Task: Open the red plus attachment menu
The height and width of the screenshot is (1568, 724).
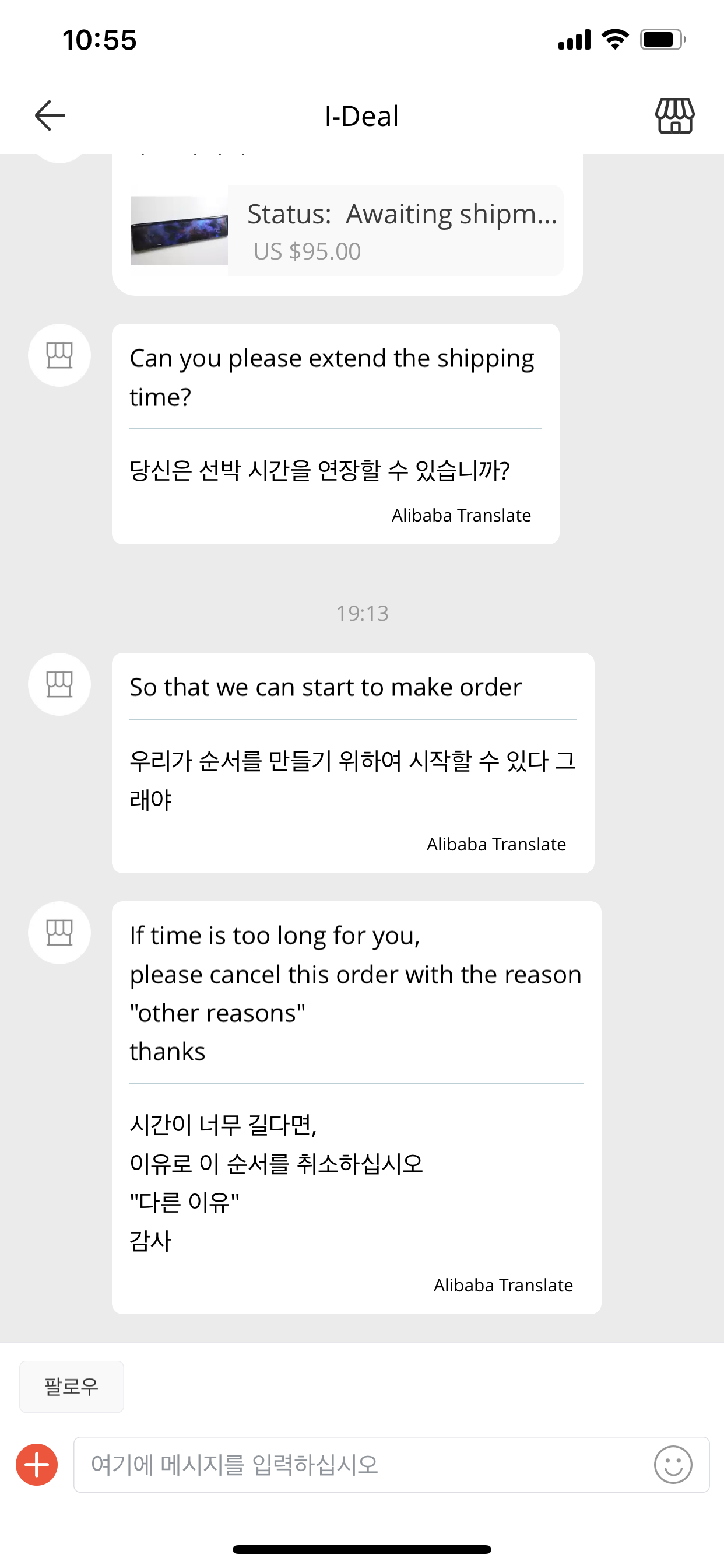Action: pos(37,1465)
